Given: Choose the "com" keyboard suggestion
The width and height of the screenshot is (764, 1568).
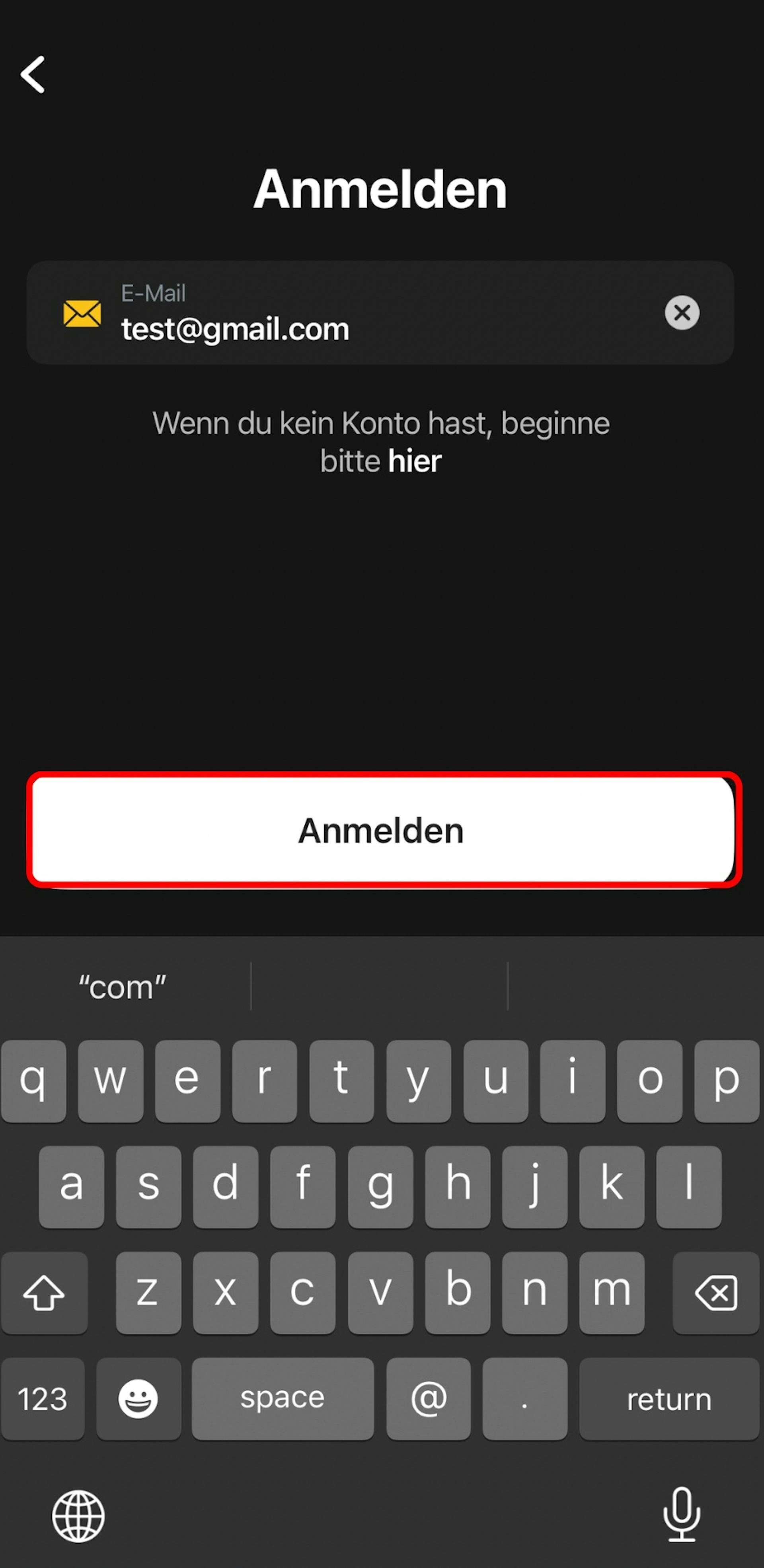Looking at the screenshot, I should pos(123,987).
